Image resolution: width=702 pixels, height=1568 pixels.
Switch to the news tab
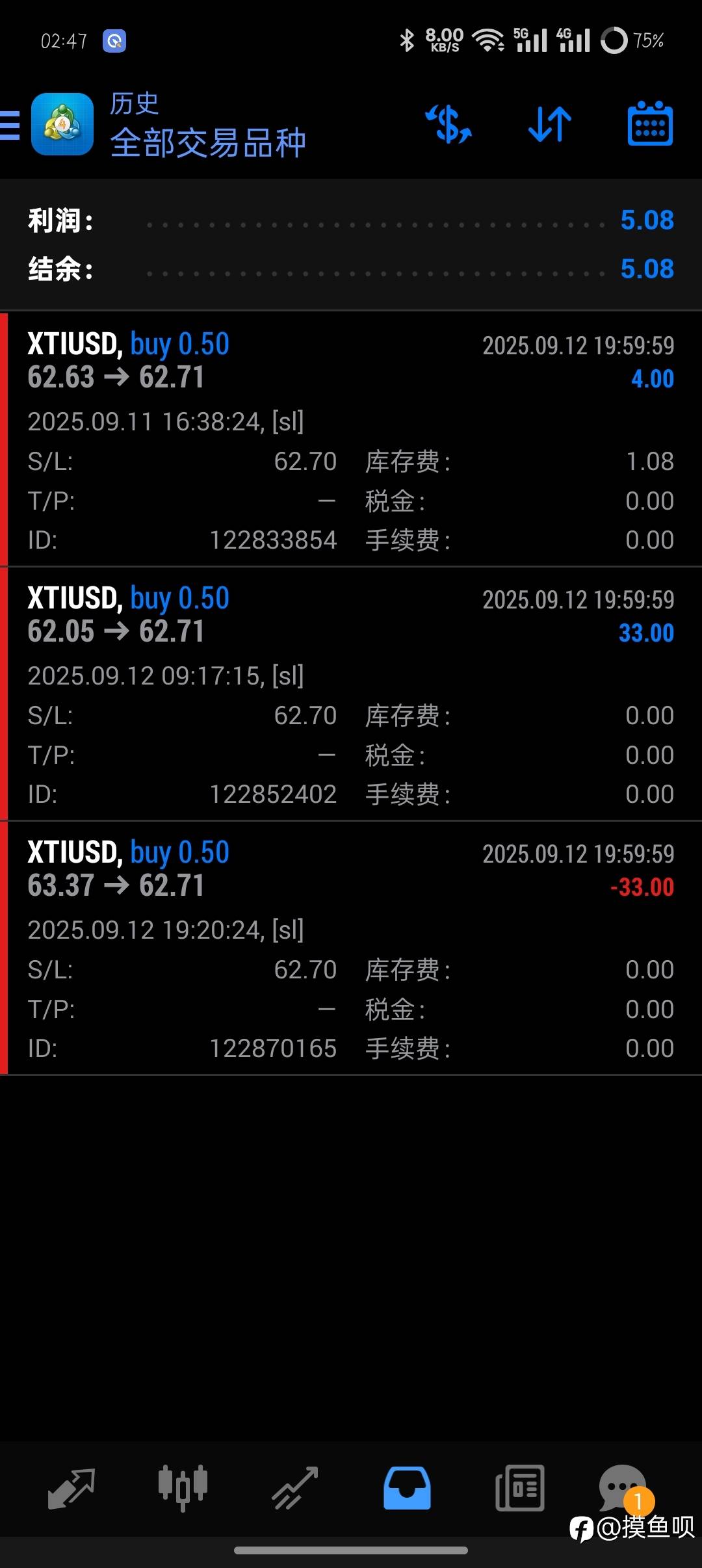[x=519, y=1488]
